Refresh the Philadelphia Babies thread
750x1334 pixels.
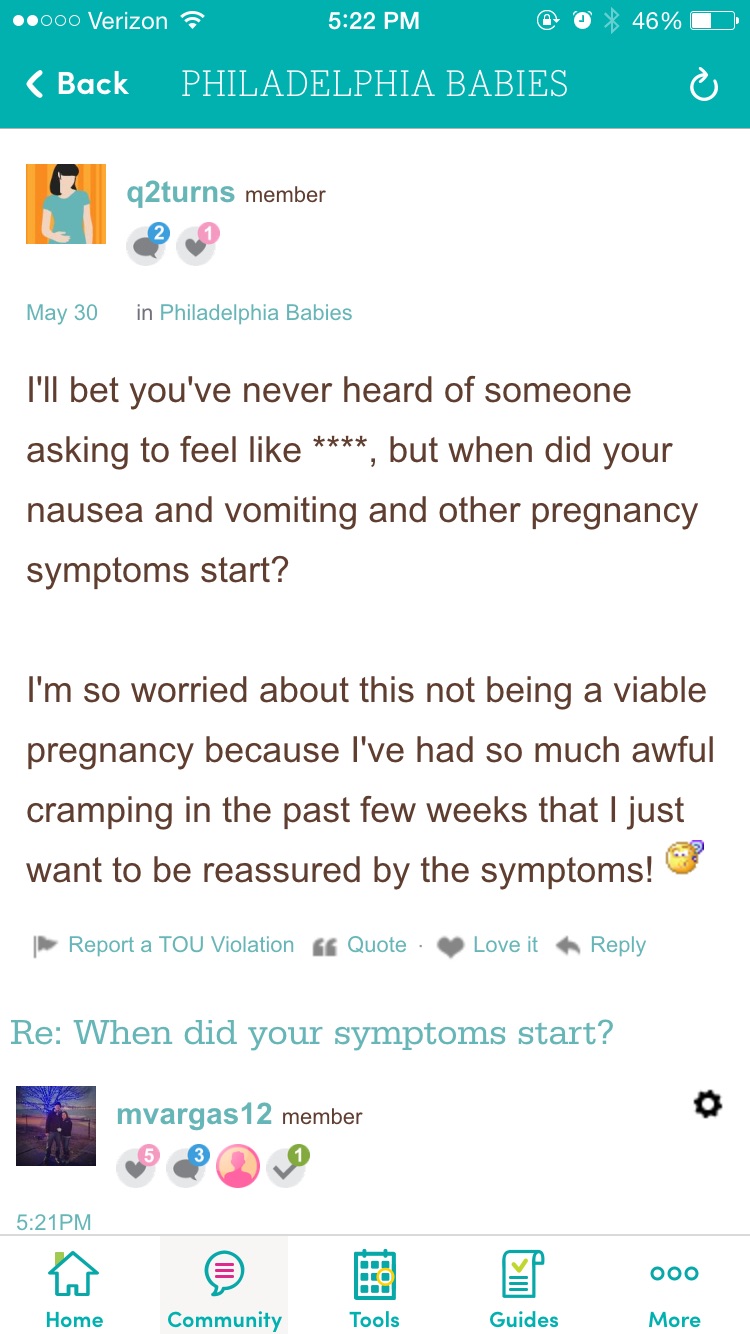point(704,86)
